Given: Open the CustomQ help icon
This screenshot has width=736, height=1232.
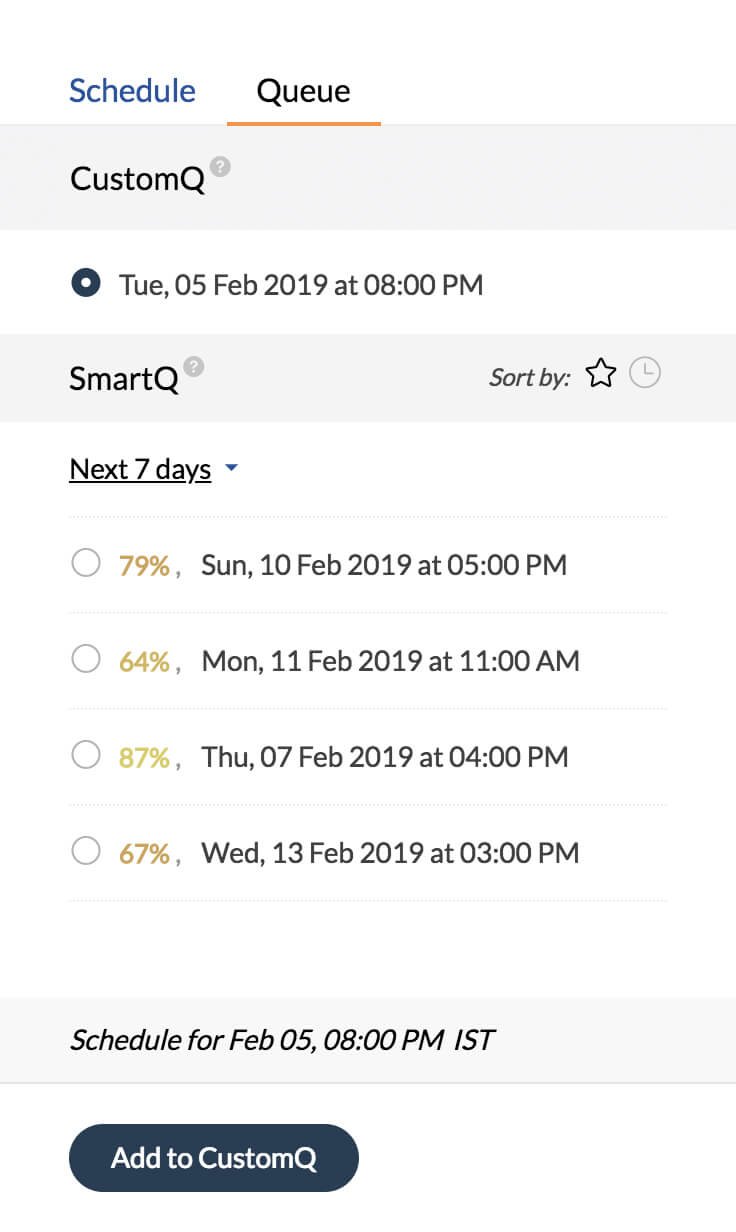Looking at the screenshot, I should [x=221, y=167].
